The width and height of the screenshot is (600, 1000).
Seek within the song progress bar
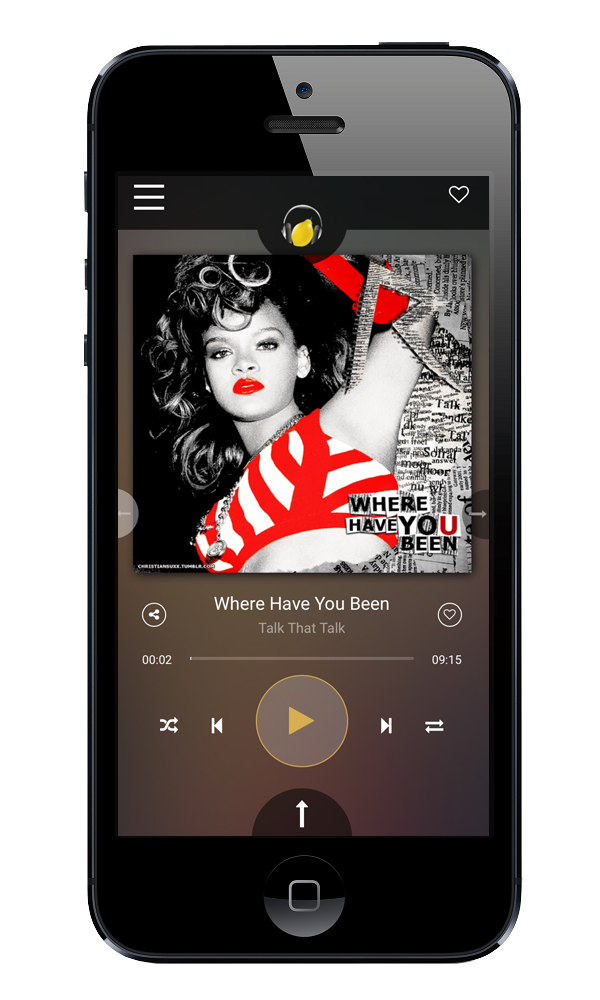point(302,658)
